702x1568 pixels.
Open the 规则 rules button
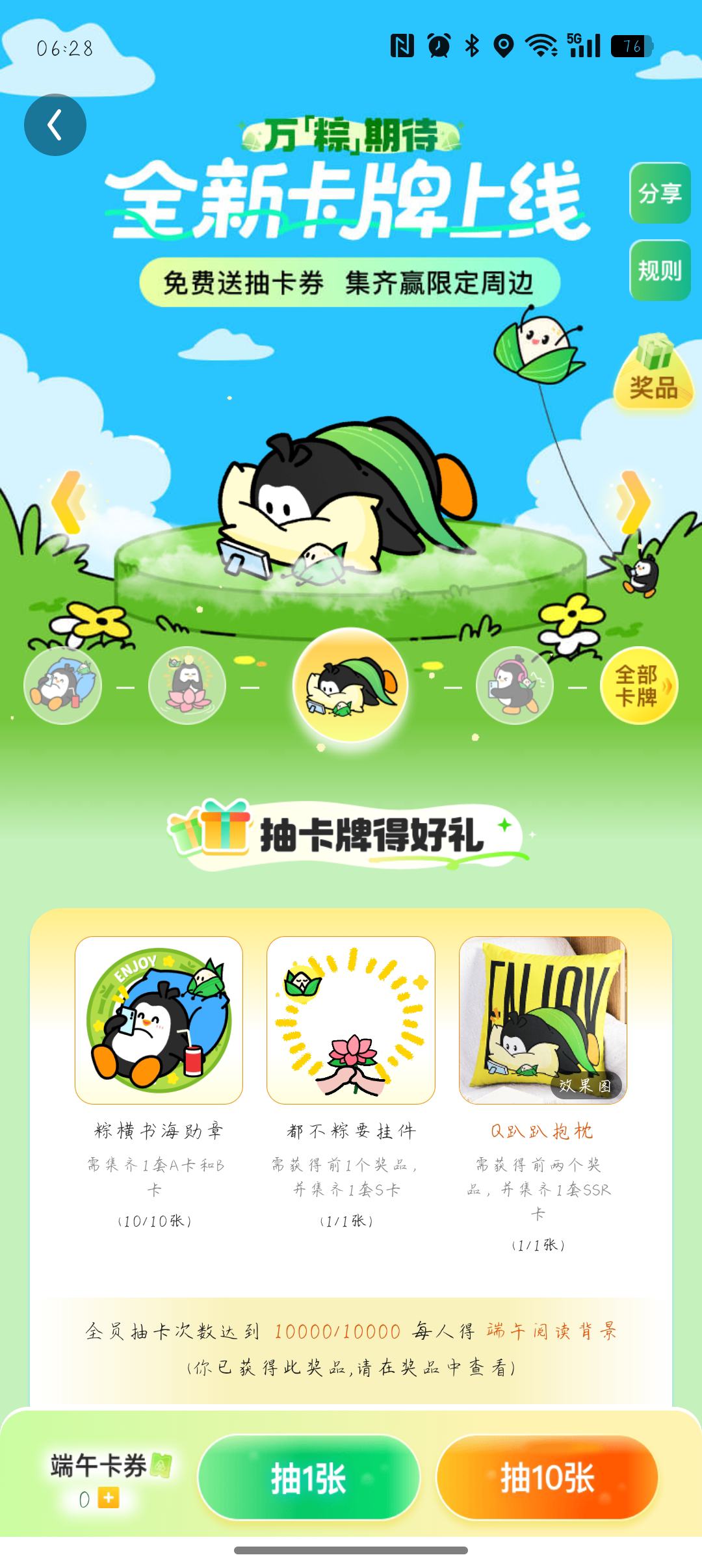pyautogui.click(x=660, y=270)
